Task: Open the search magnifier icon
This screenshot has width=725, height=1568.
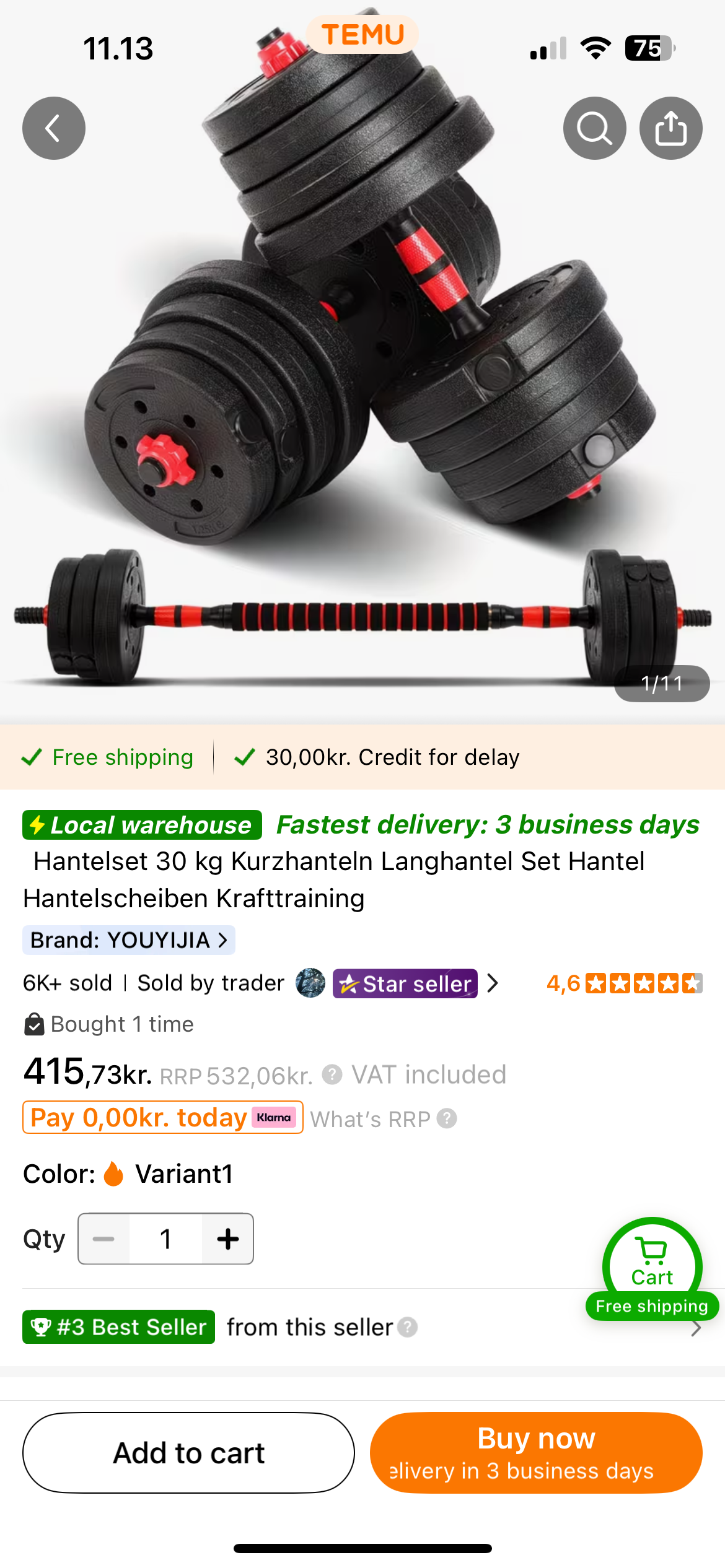Action: click(x=594, y=128)
